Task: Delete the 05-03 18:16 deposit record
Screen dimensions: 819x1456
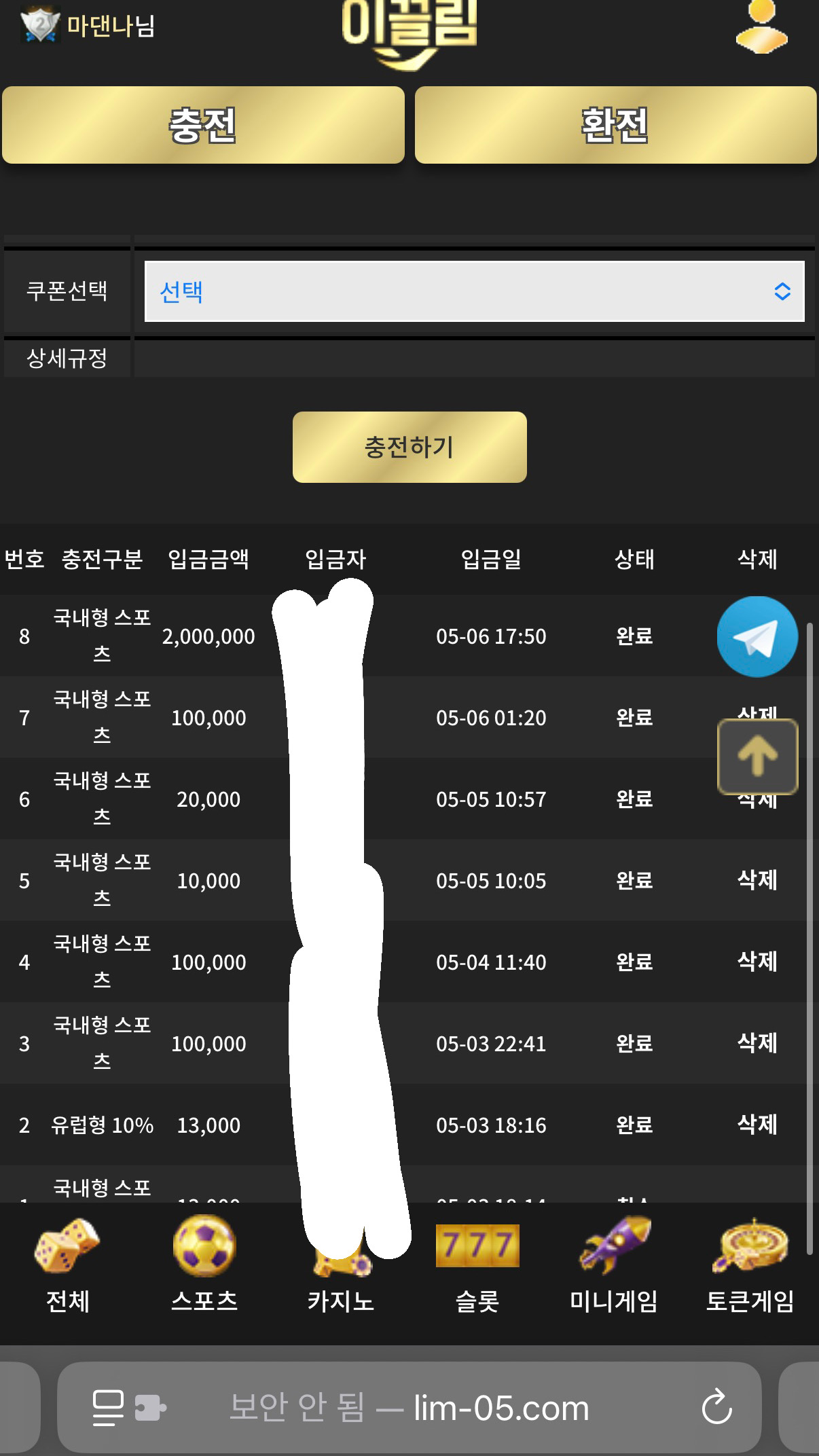Action: coord(757,1125)
